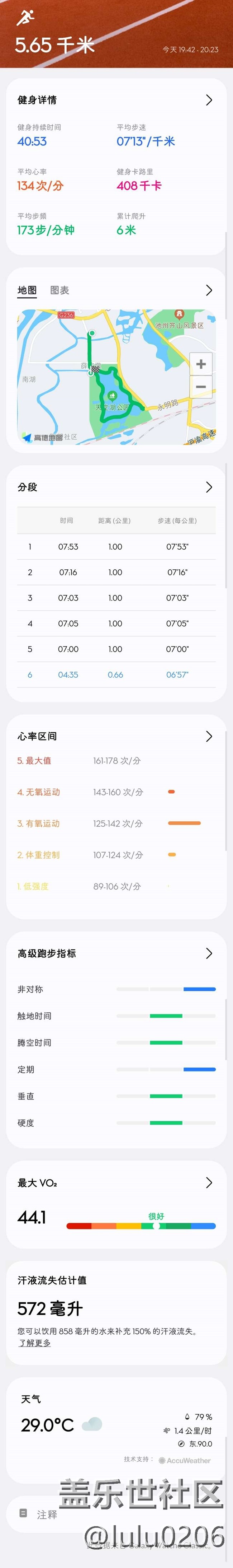Zoom in on the route map
Viewport: 233px width, 1568px height.
coord(201,365)
